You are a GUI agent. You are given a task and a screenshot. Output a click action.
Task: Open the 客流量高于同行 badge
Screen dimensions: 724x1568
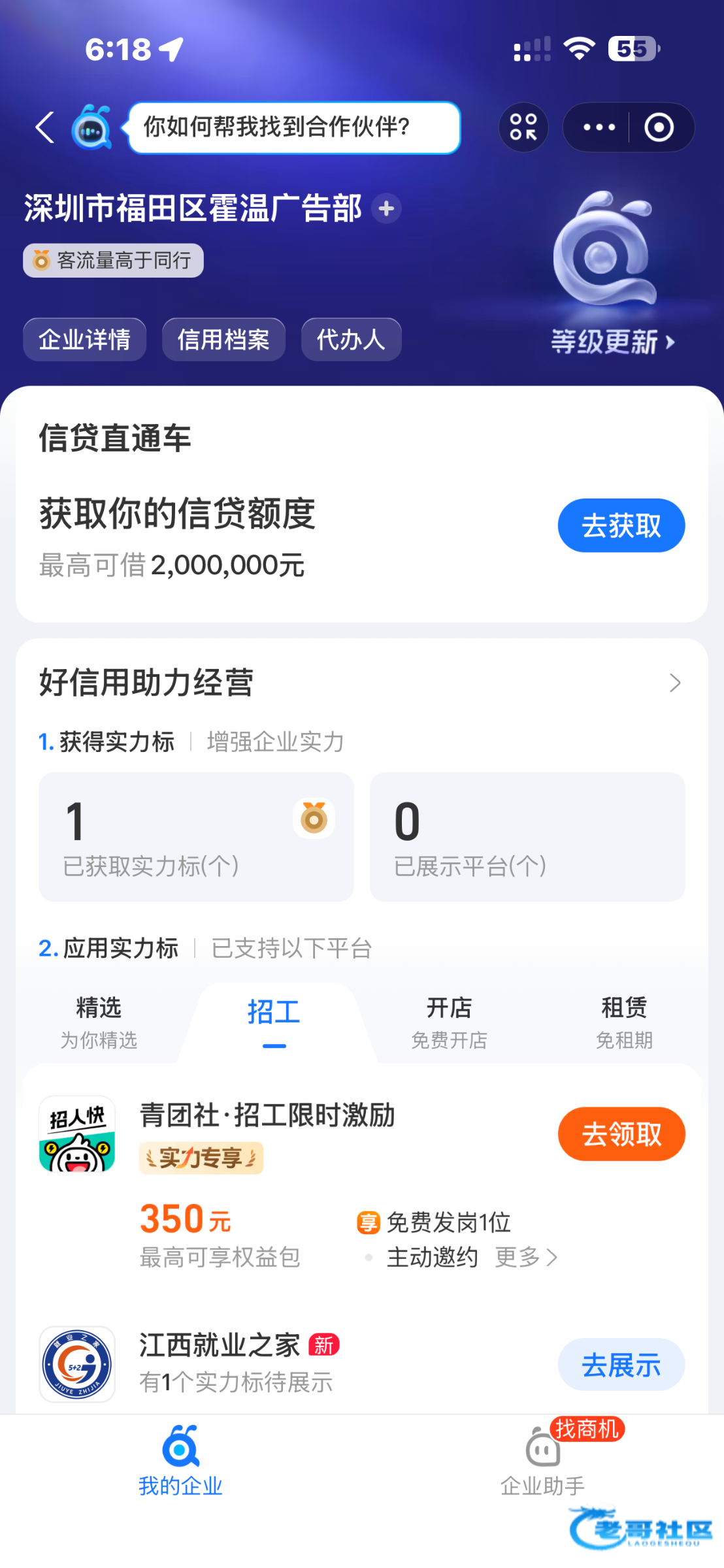click(x=113, y=261)
